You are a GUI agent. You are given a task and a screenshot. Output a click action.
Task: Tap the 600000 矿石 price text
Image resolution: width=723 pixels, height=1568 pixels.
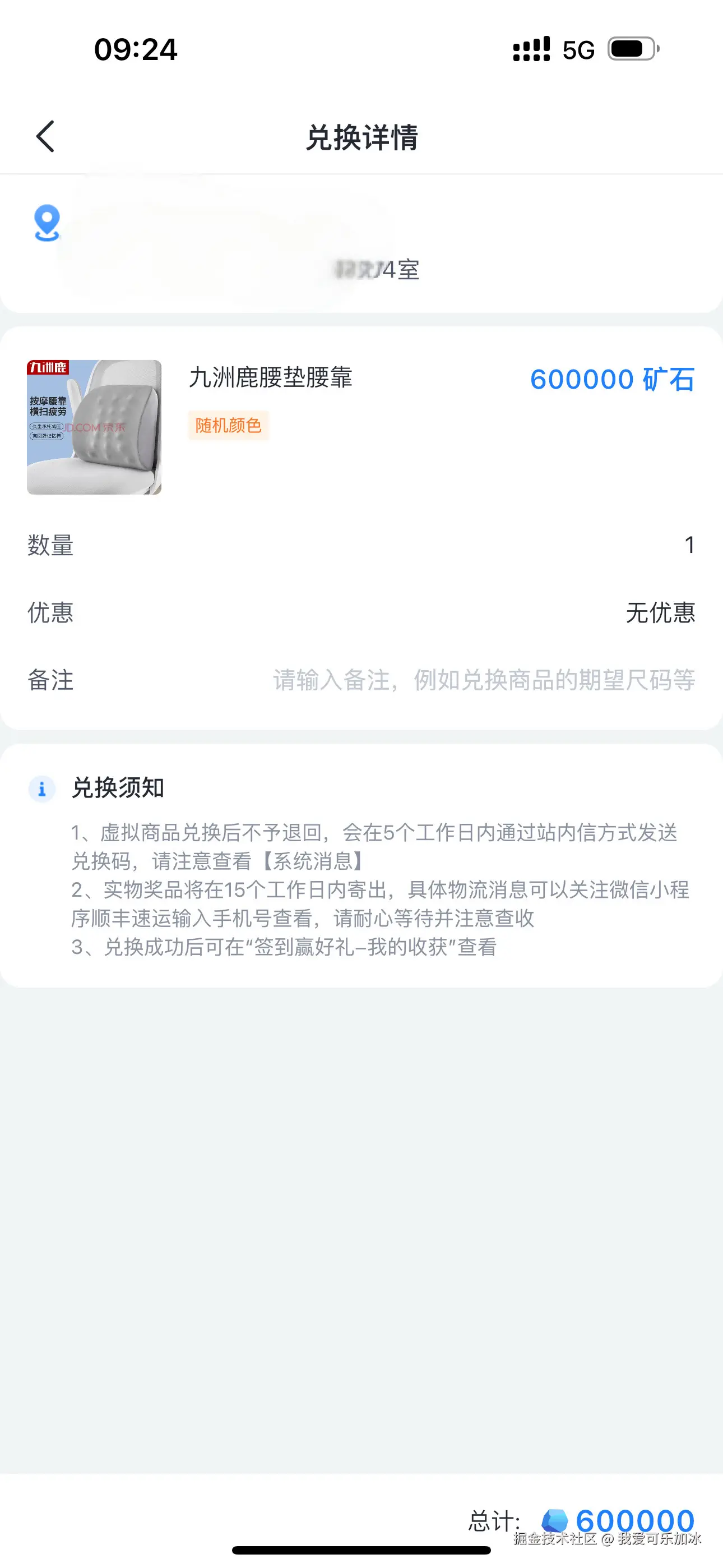pos(611,380)
